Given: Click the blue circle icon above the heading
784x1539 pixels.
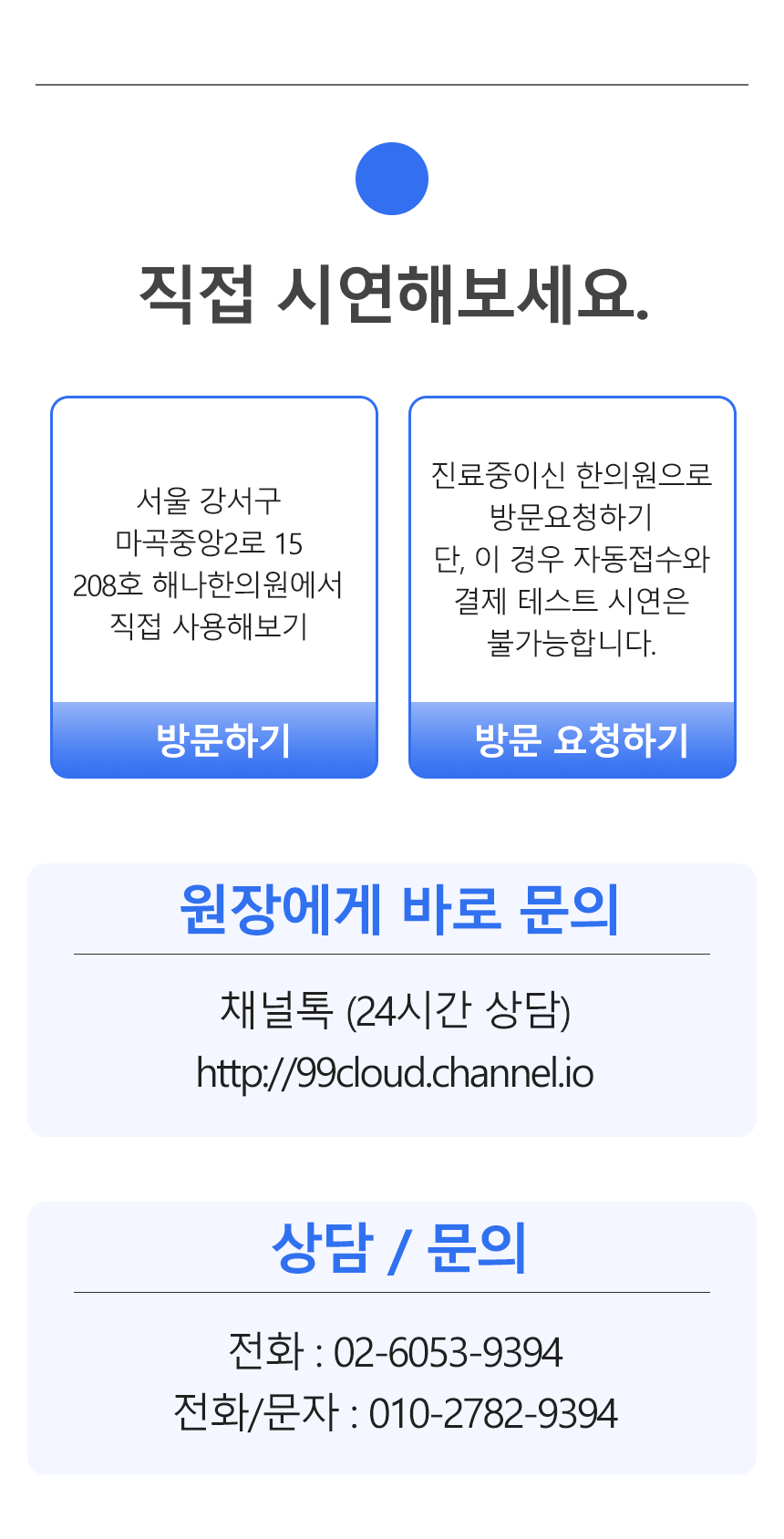Looking at the screenshot, I should click(391, 180).
